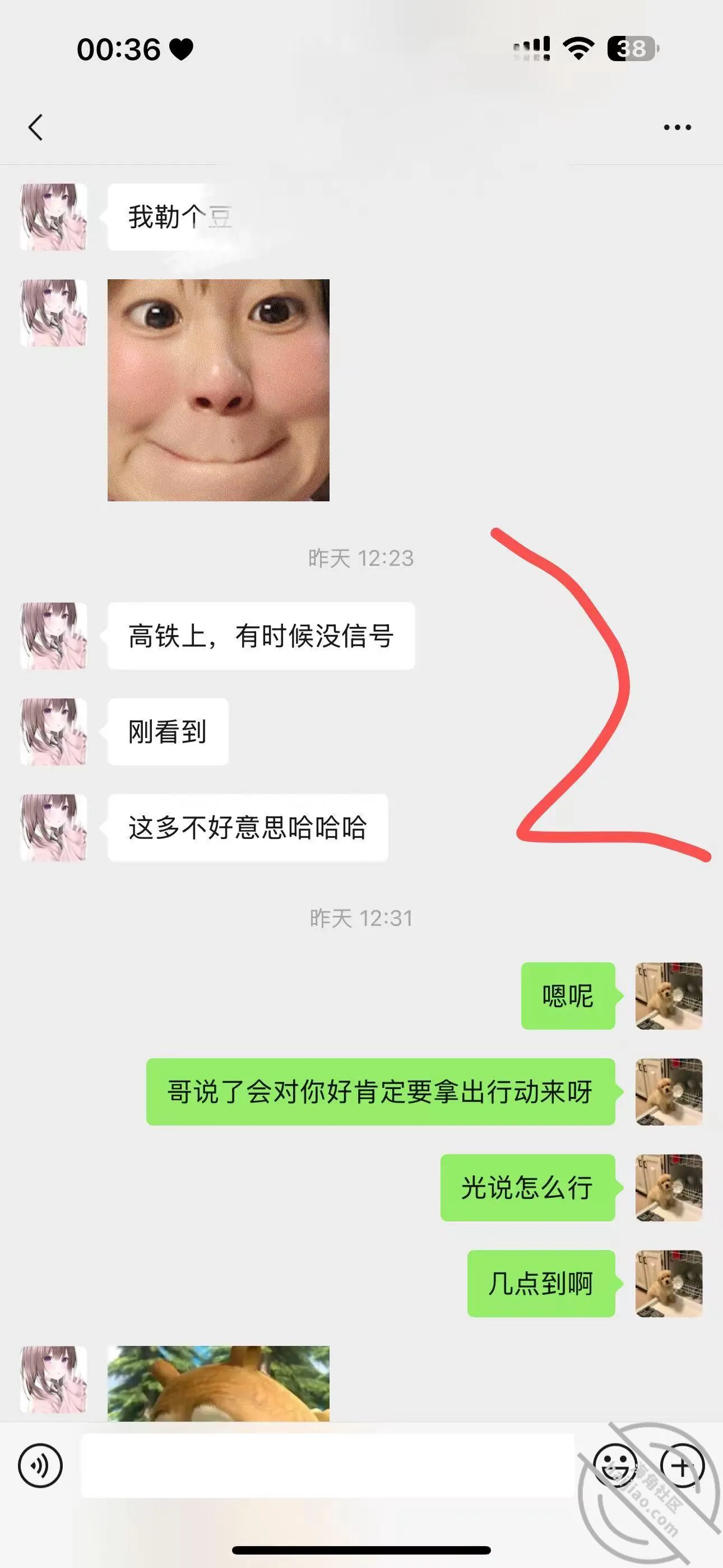Open the plus attachments menu
Screen dimensions: 723x1568
[x=682, y=1466]
